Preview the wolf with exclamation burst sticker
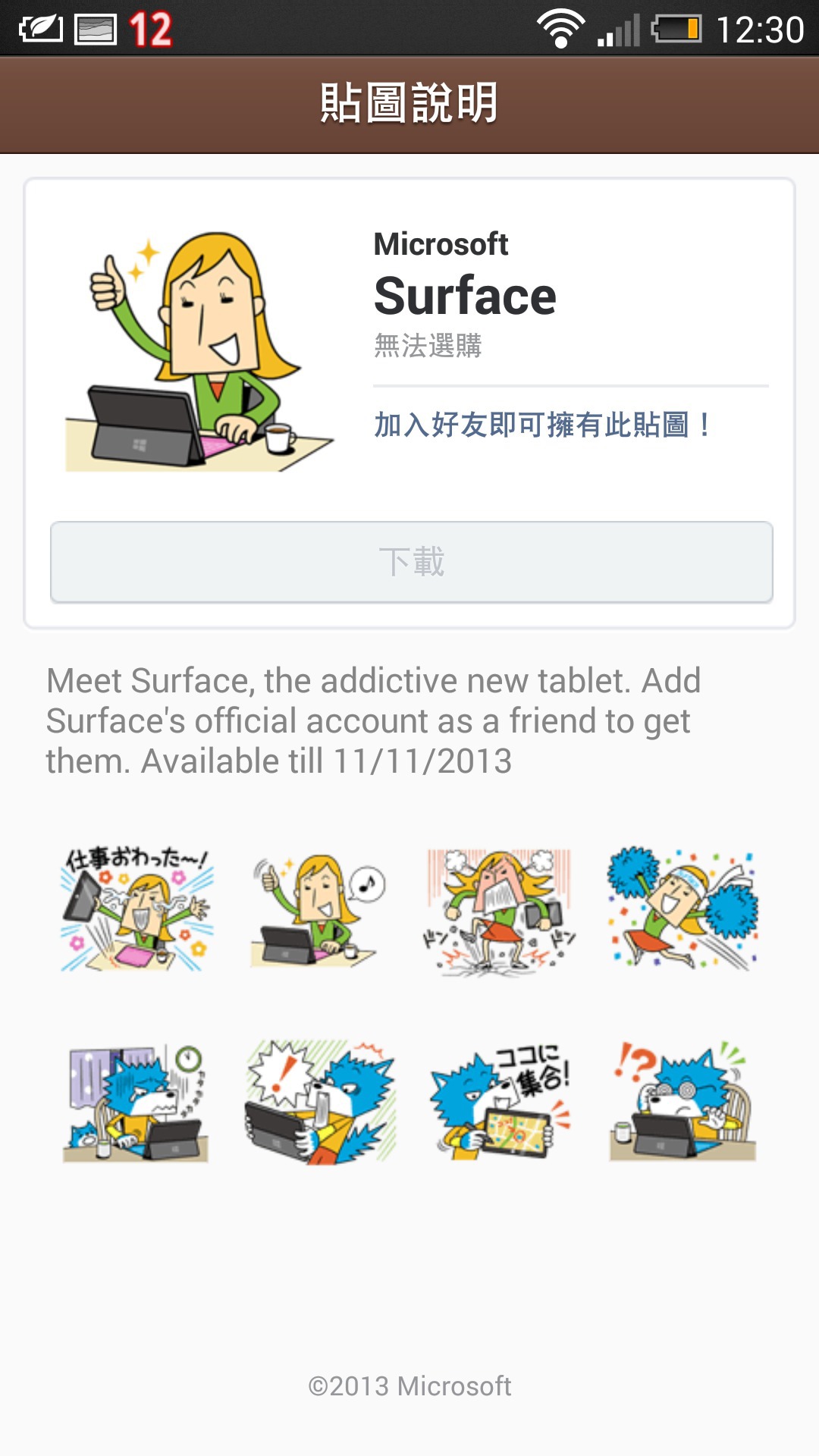This screenshot has height=1456, width=819. click(x=319, y=1102)
